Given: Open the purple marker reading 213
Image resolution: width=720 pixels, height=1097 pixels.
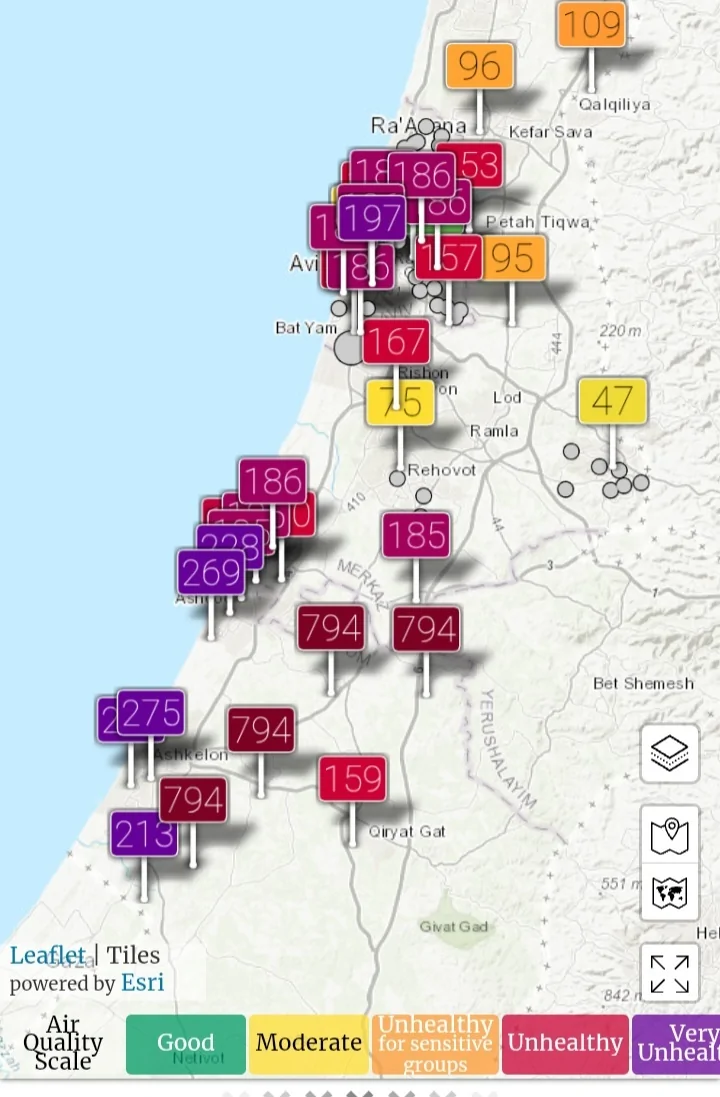Looking at the screenshot, I should [x=144, y=834].
